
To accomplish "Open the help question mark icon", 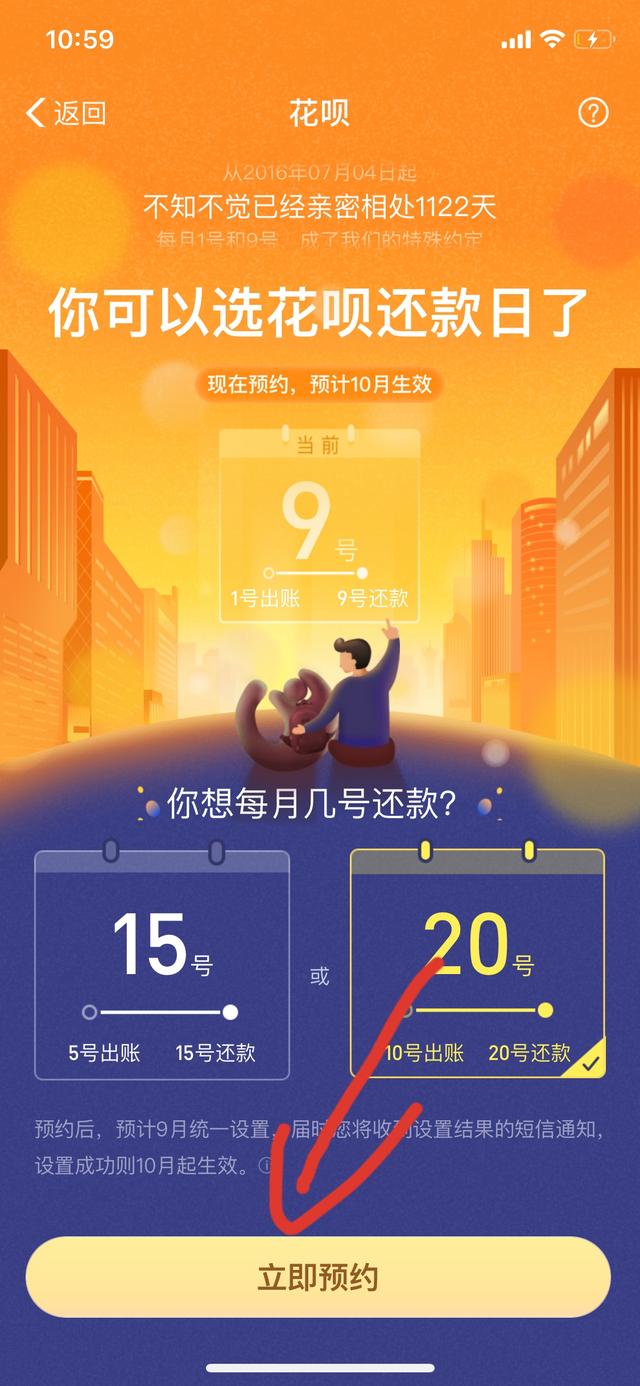I will [x=593, y=113].
